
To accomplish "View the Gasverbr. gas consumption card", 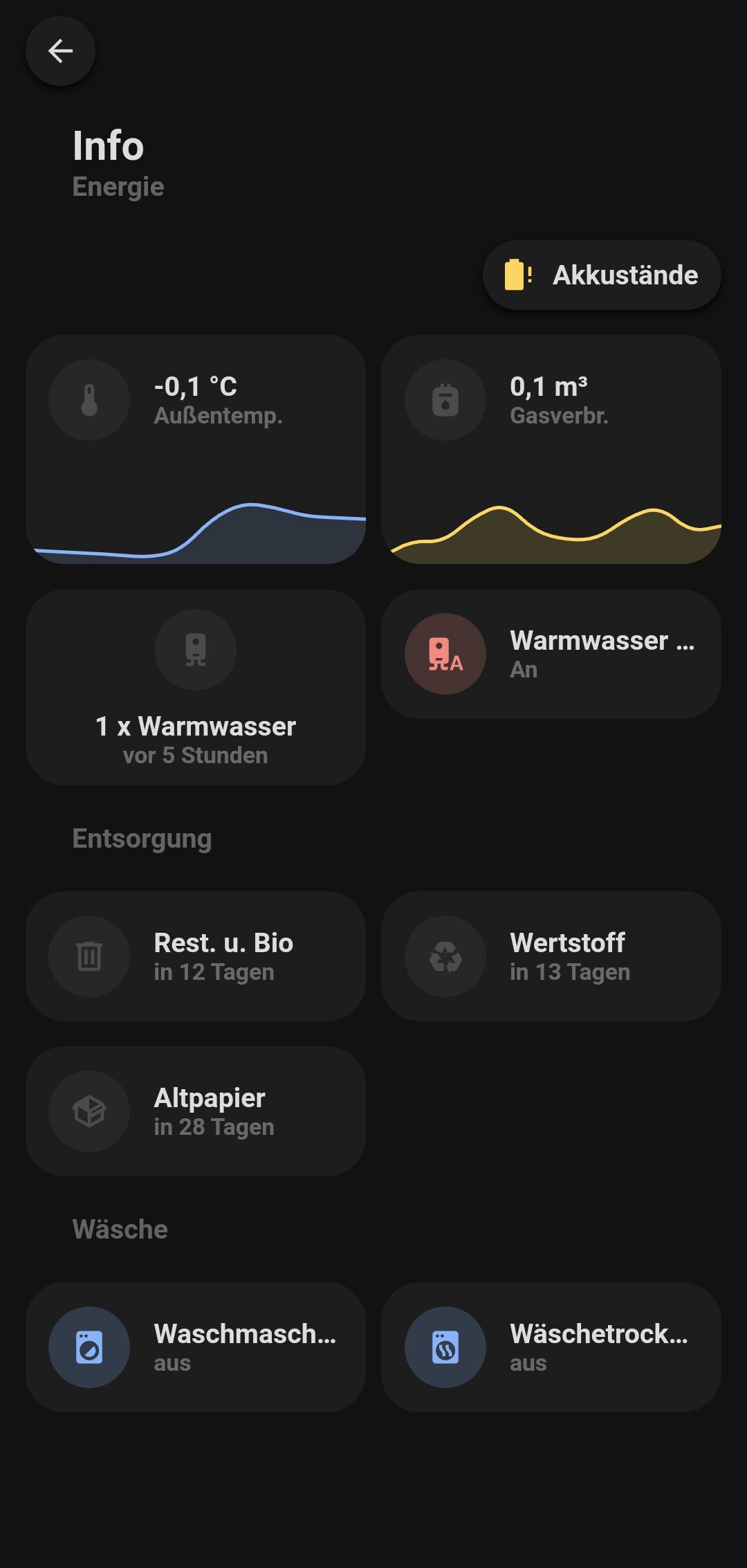I will pyautogui.click(x=551, y=448).
